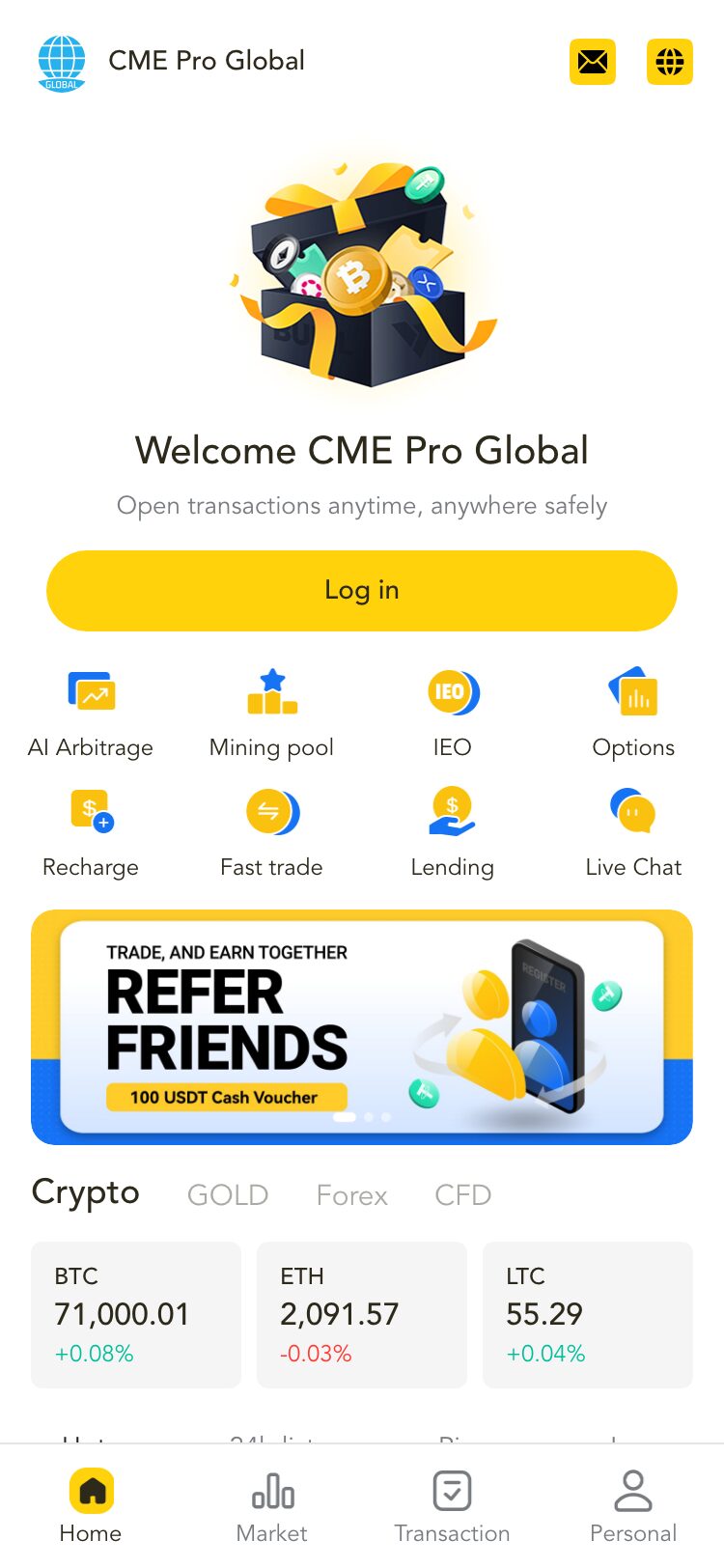The height and width of the screenshot is (1568, 724).
Task: Select the CFD tab
Action: coord(462,1195)
